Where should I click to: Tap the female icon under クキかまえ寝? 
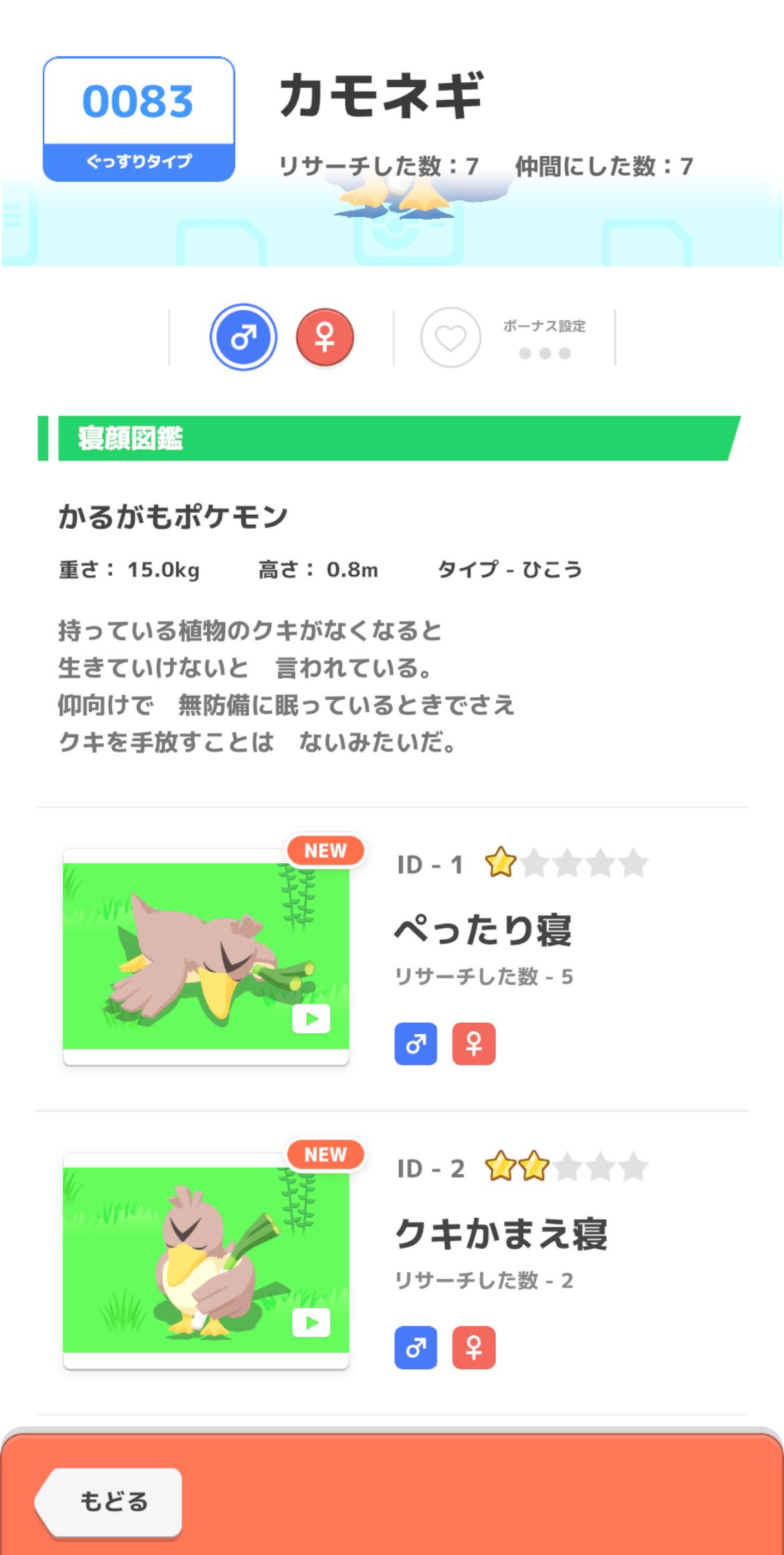tap(474, 1347)
